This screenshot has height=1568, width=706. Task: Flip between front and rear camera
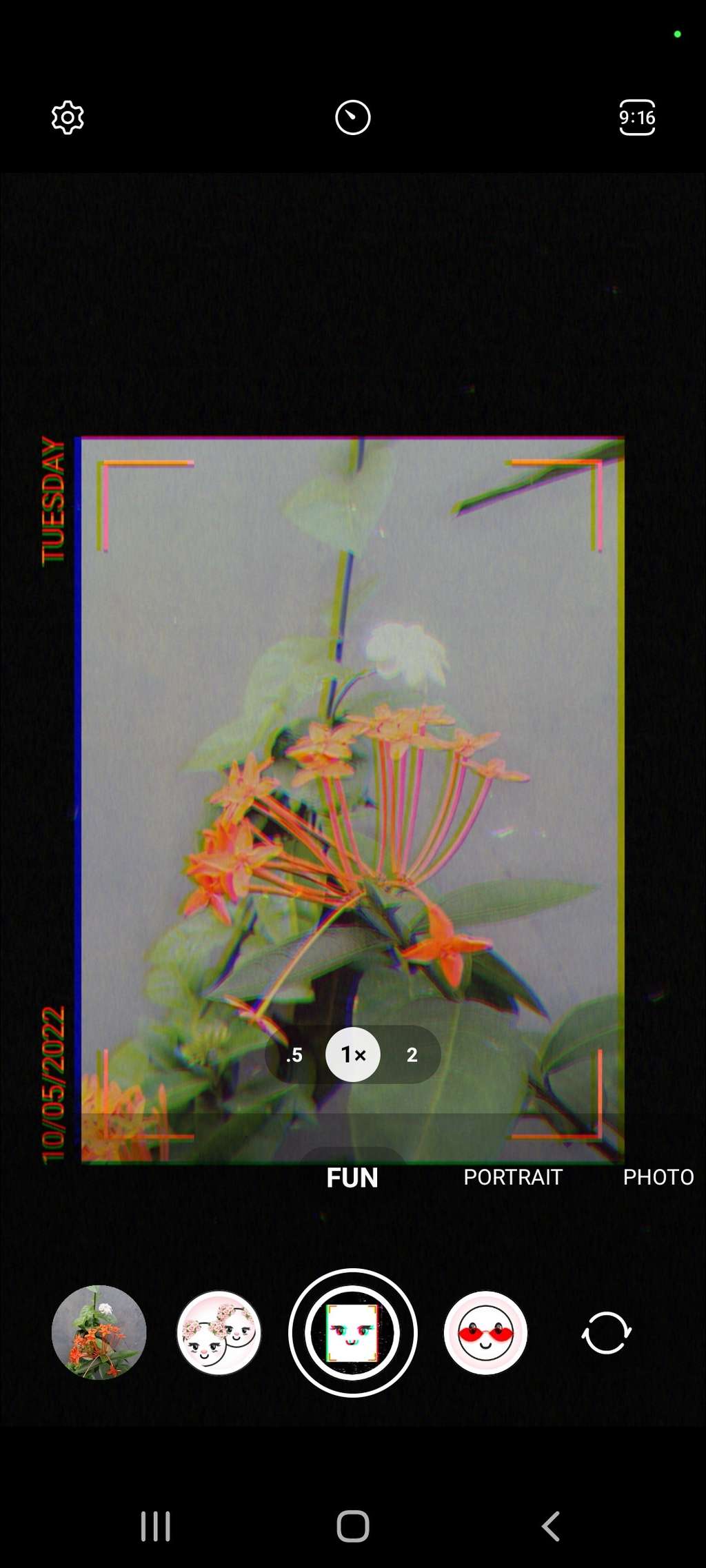coord(606,1332)
